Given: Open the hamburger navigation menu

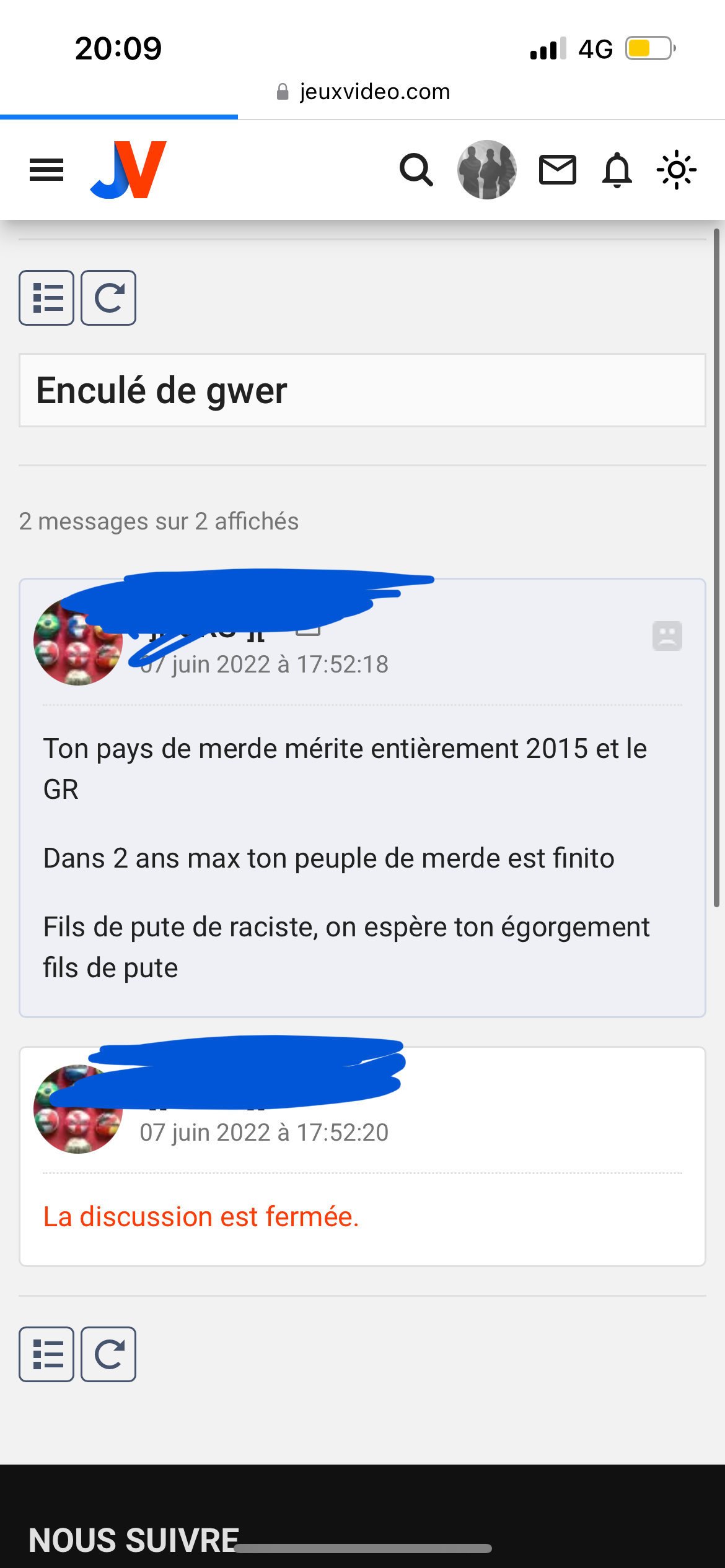Looking at the screenshot, I should (x=46, y=170).
